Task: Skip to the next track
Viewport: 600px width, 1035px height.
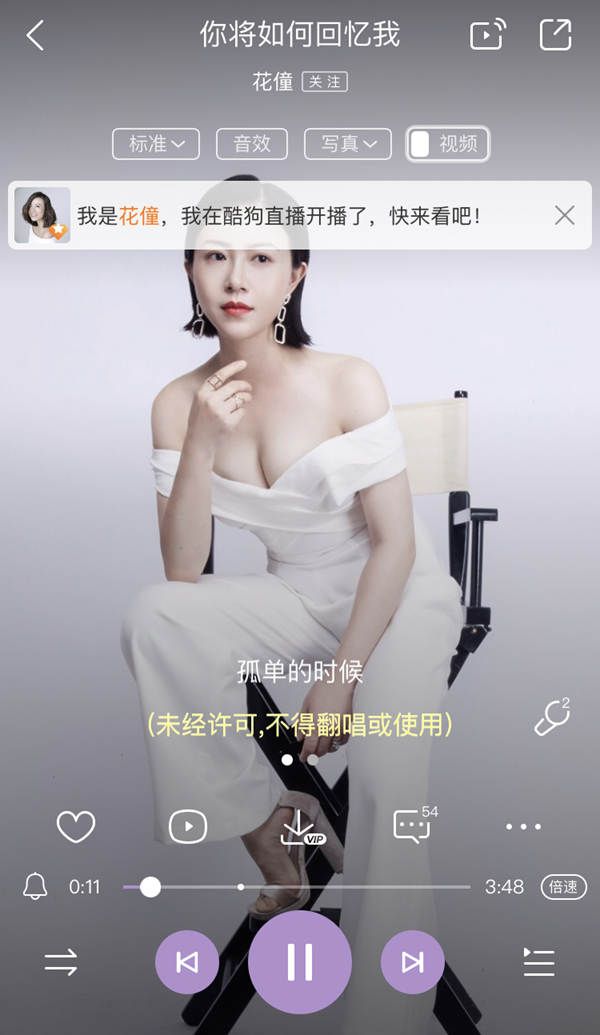Action: (412, 962)
